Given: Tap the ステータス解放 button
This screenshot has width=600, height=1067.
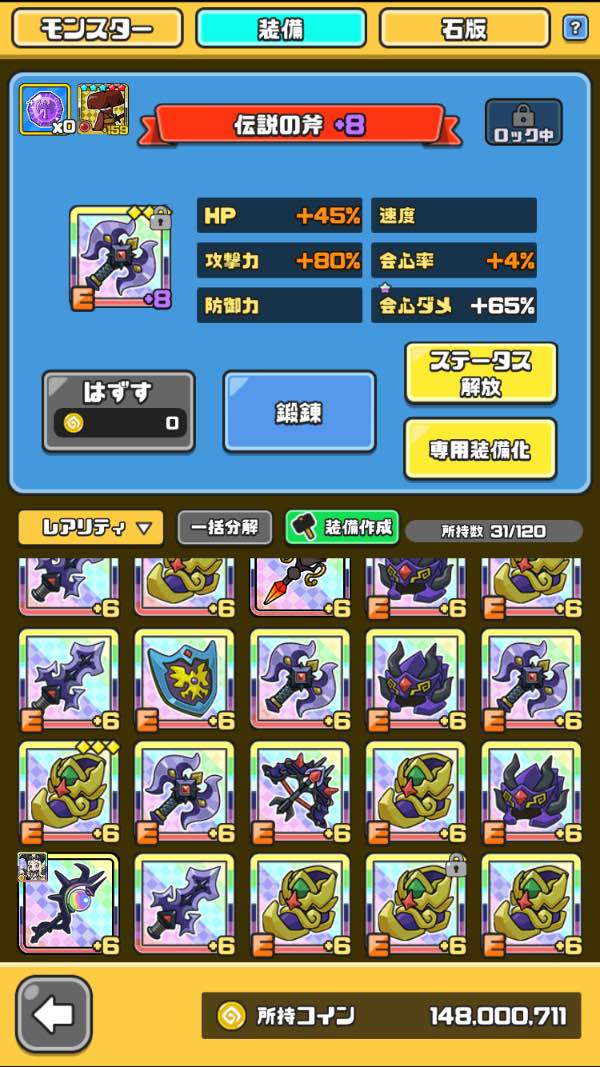Looking at the screenshot, I should pos(481,372).
